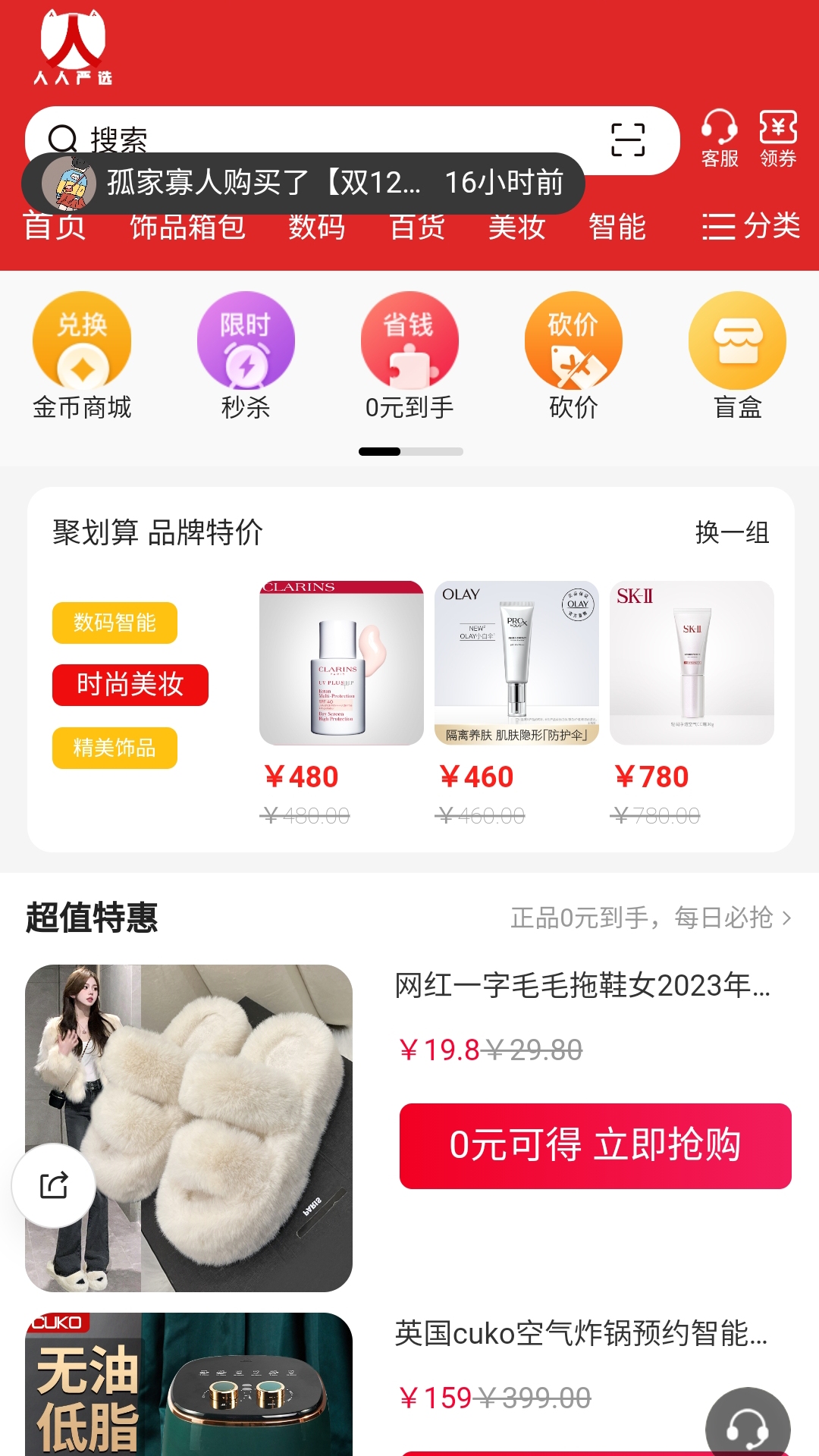Open customer service via the 客服 headset icon
Screen dimensions: 819x1456
(x=720, y=137)
